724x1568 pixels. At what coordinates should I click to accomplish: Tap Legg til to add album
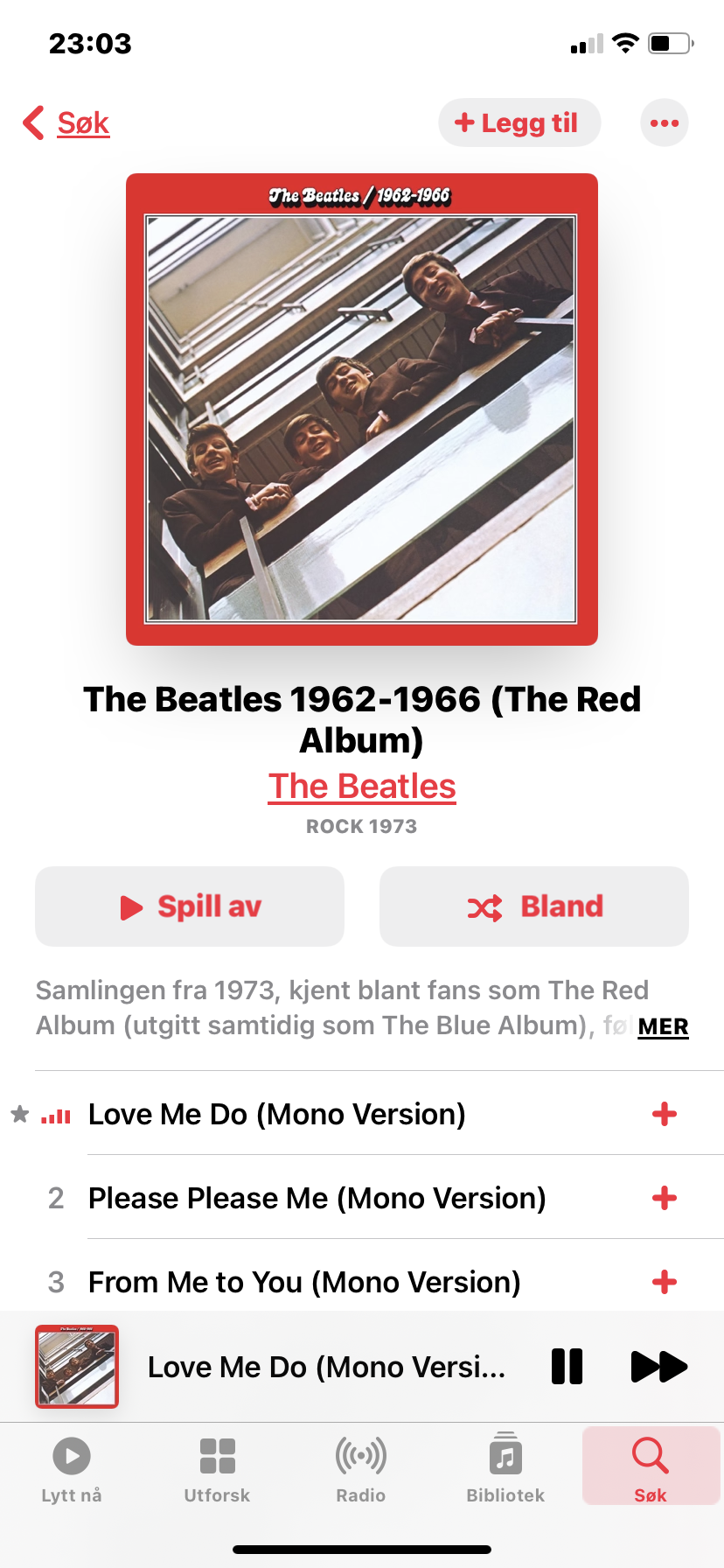coord(519,122)
